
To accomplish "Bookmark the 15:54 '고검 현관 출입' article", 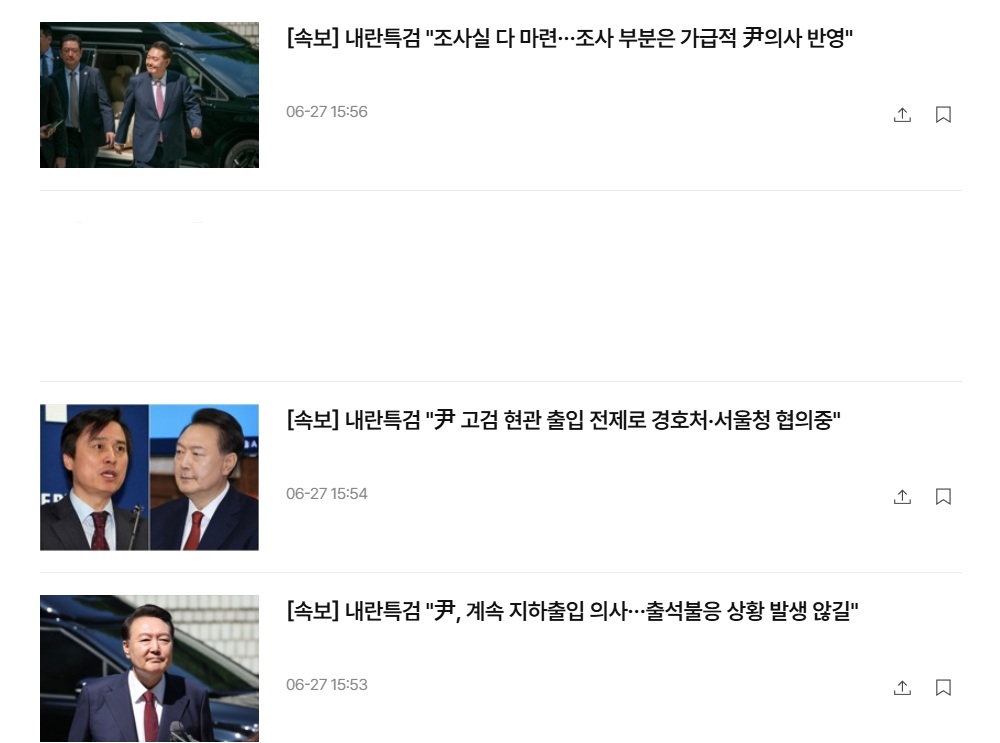I will (943, 497).
